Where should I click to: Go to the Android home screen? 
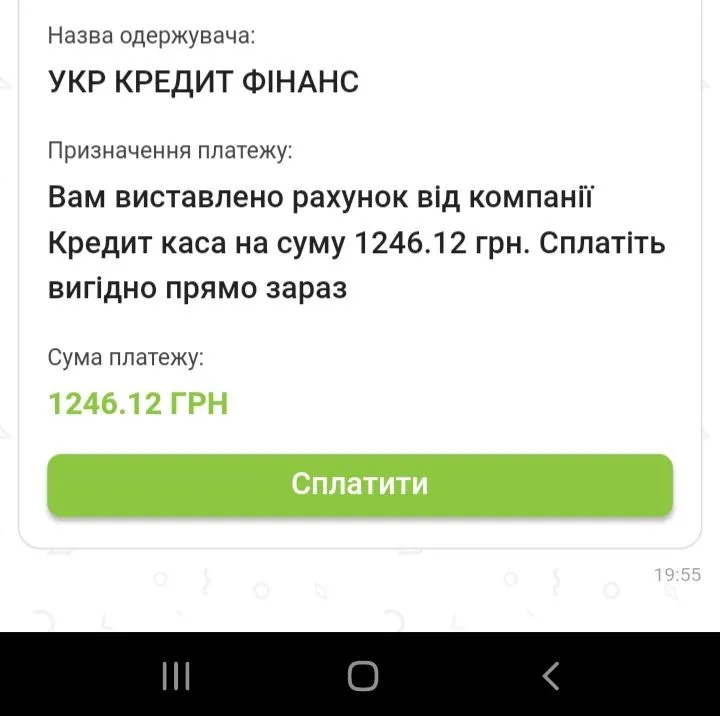362,676
